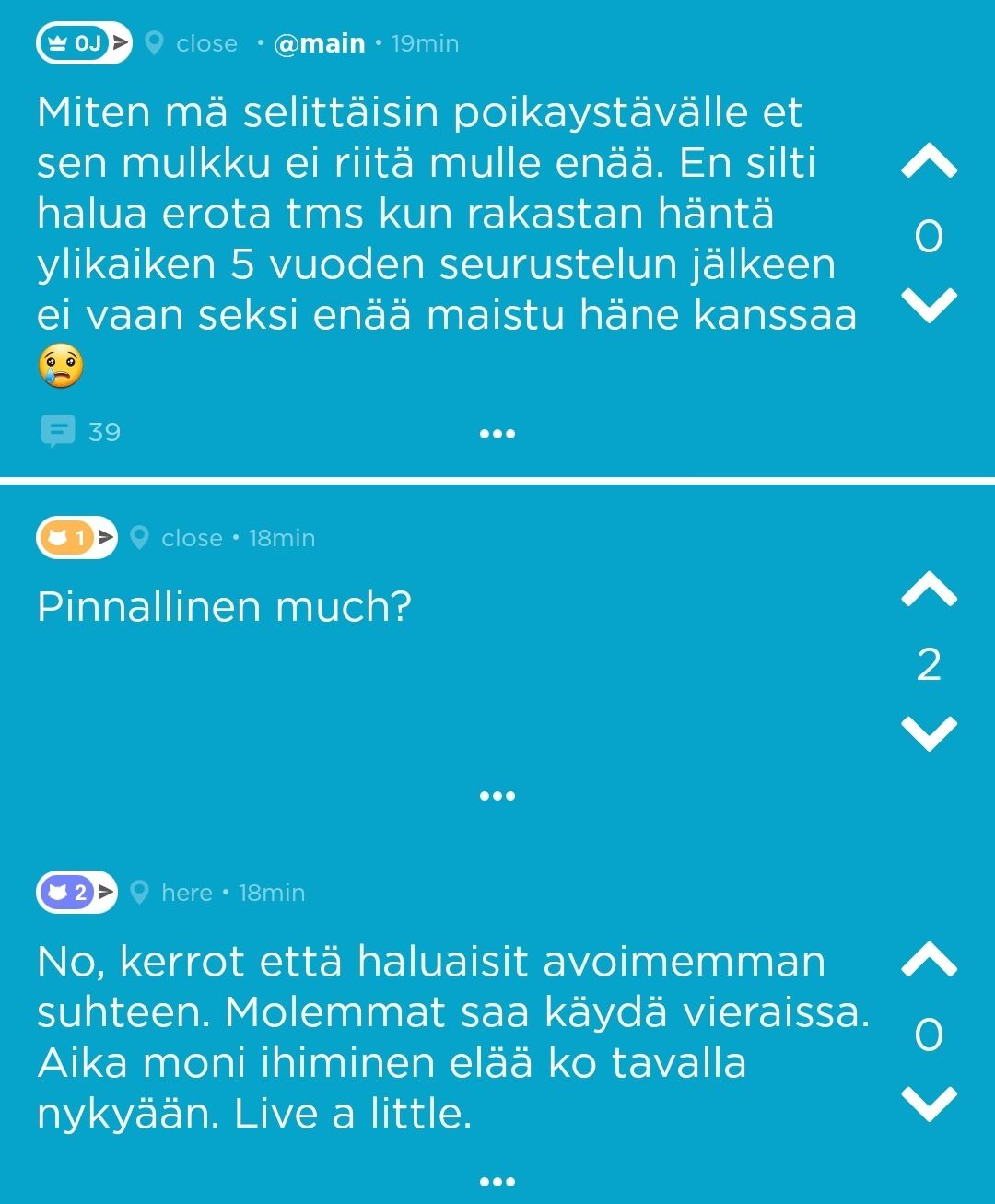Tap the orange number 1 replier badge
The image size is (995, 1204).
click(x=76, y=537)
